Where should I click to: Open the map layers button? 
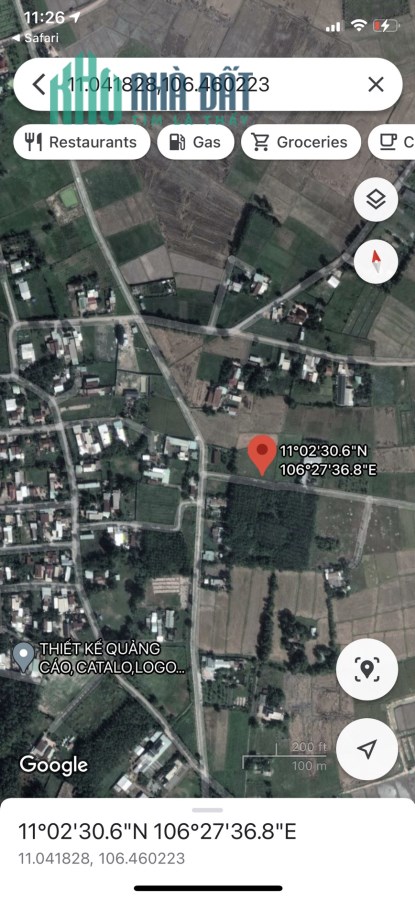376,200
